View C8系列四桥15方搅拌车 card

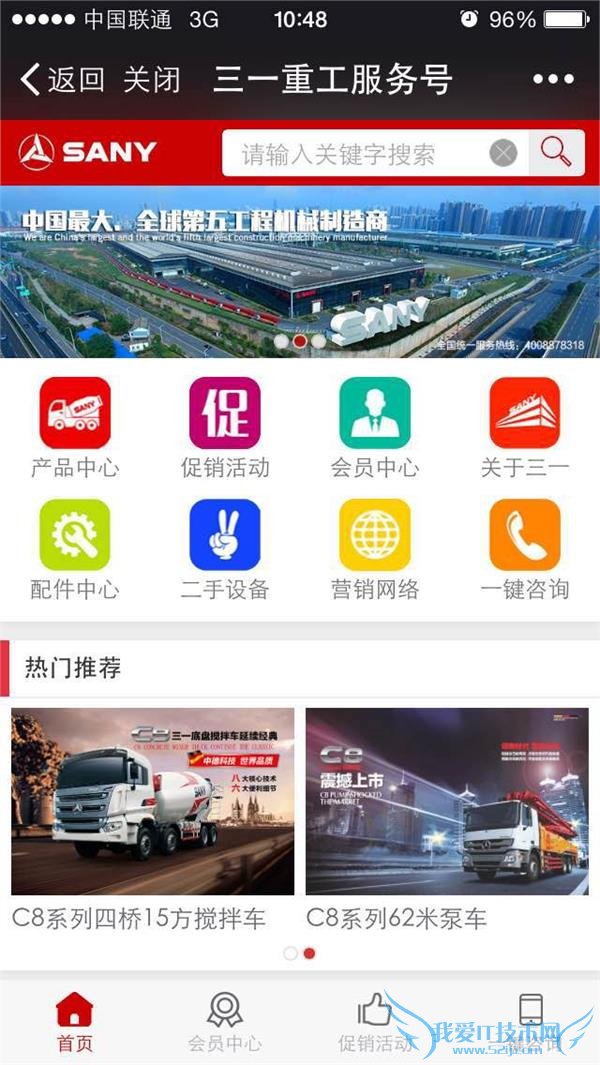[152, 815]
